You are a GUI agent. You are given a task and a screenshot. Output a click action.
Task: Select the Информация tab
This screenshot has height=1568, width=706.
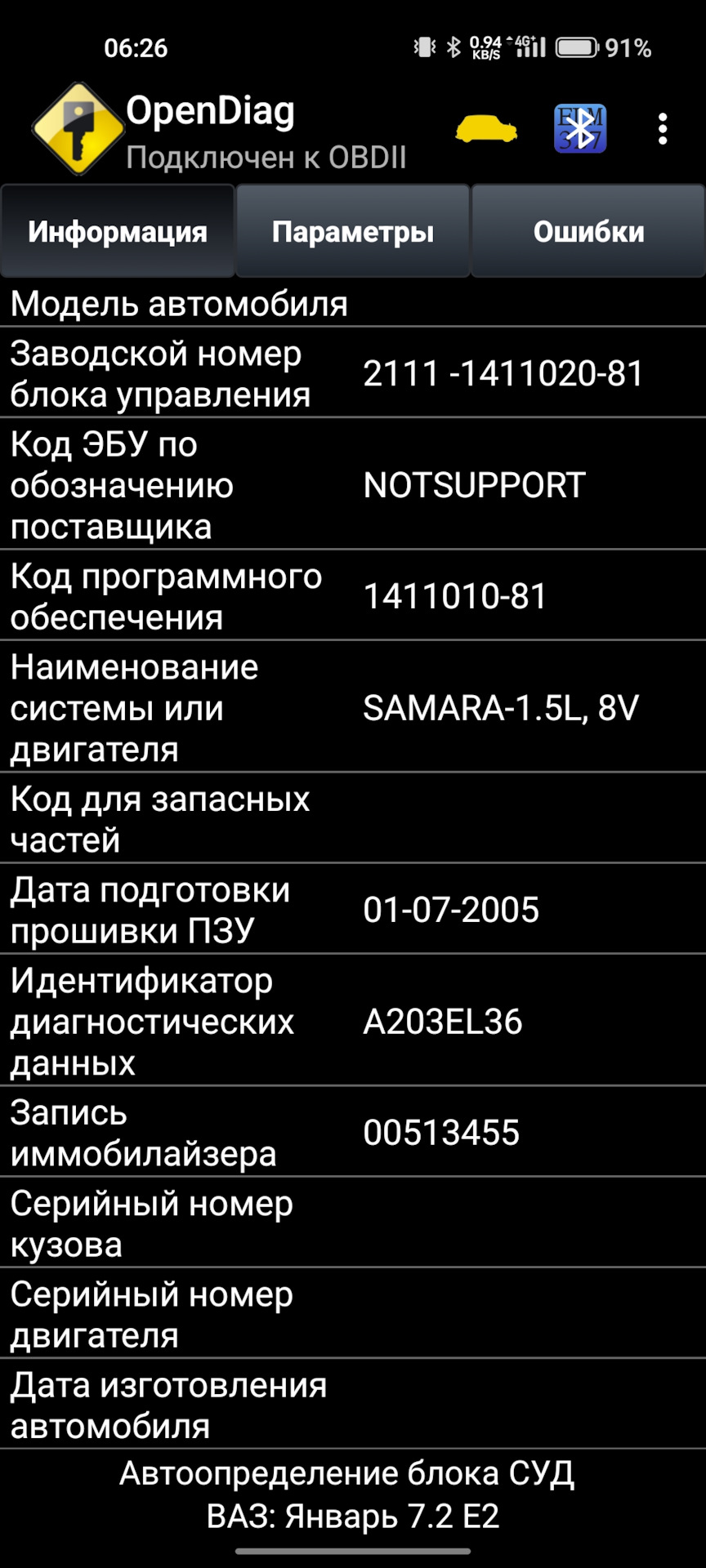click(x=118, y=232)
